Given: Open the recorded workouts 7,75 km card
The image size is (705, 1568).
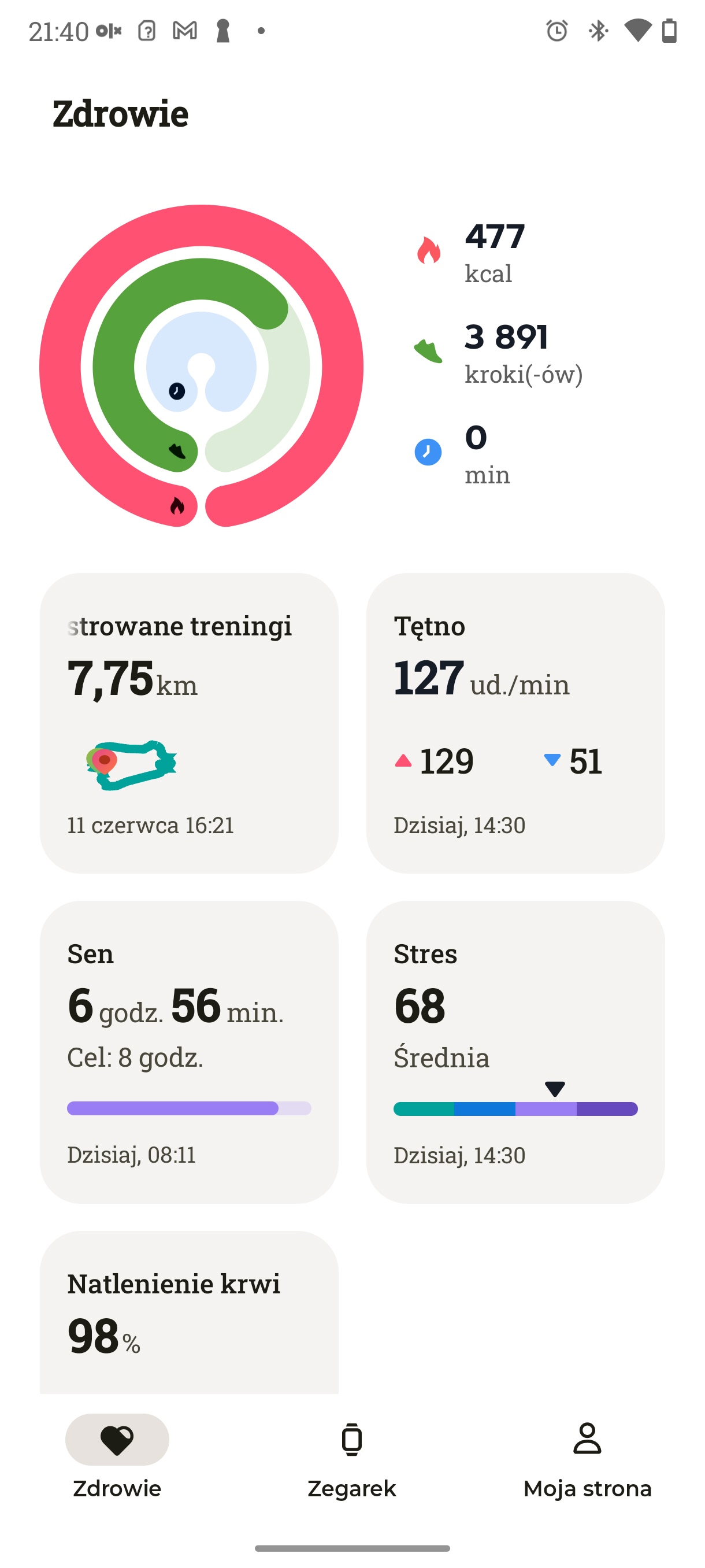Looking at the screenshot, I should [x=189, y=723].
